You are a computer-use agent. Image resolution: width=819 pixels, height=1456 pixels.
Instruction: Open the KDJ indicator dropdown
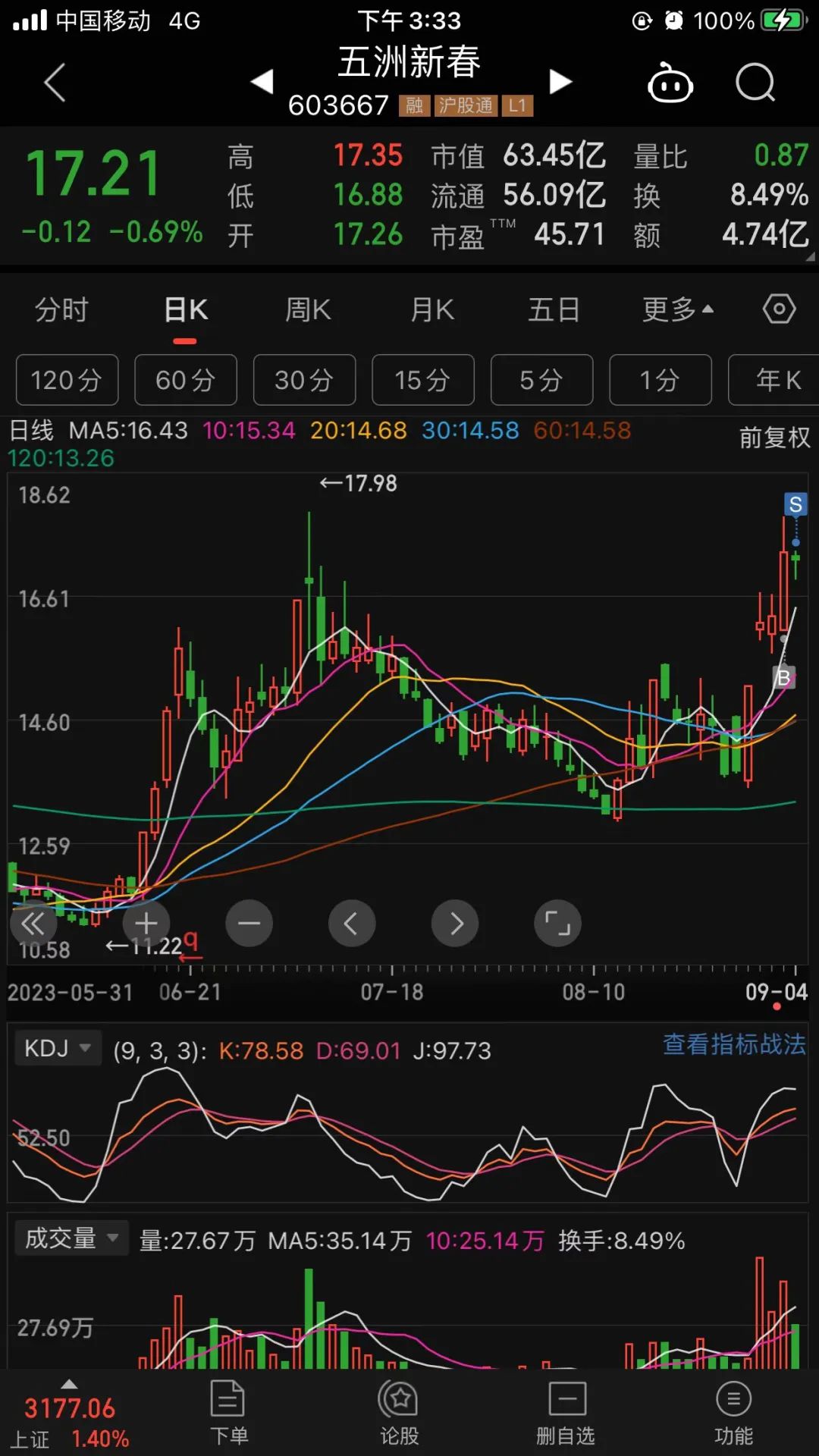(x=58, y=1049)
